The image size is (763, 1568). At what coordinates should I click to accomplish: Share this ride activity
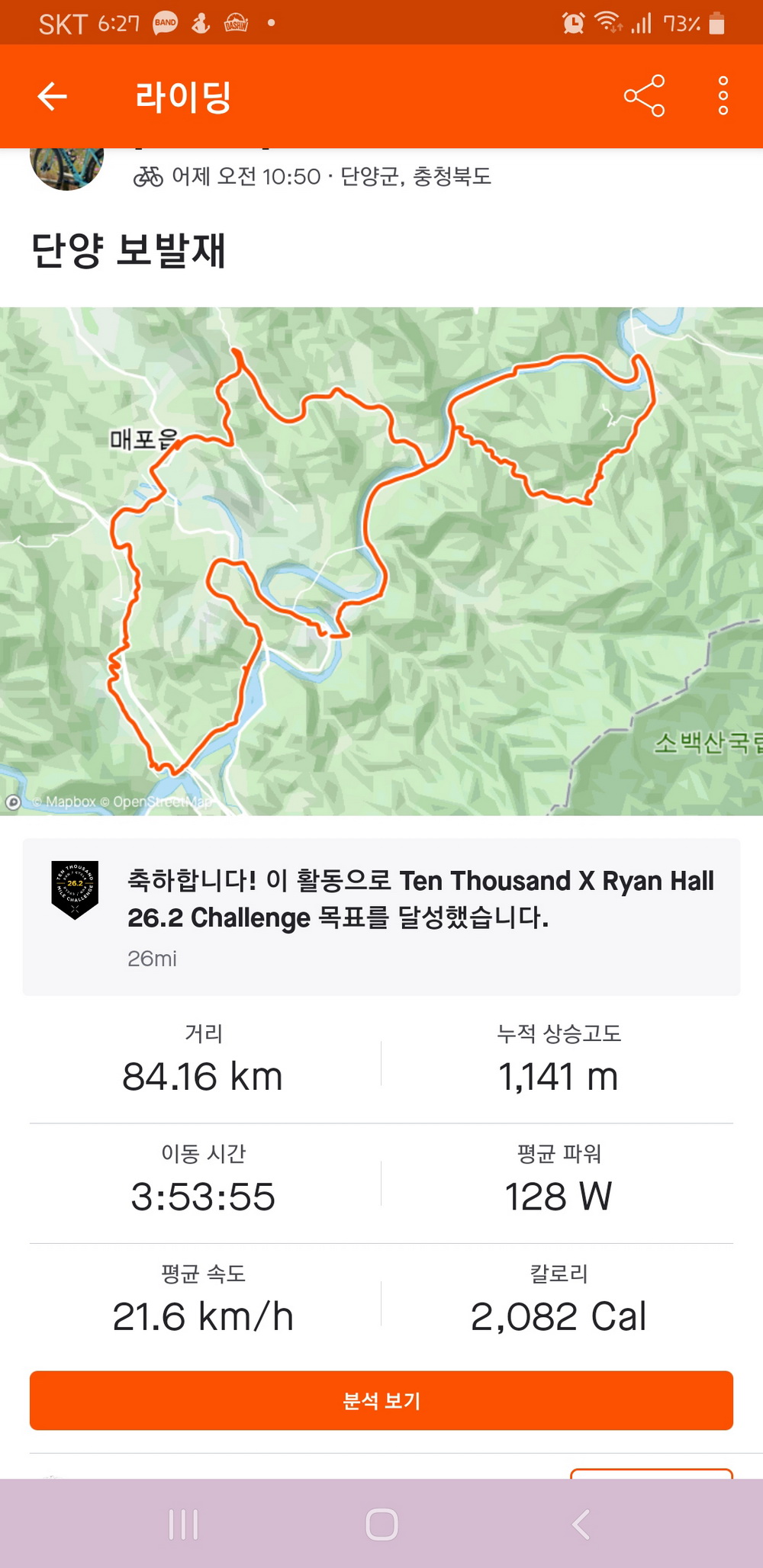644,96
